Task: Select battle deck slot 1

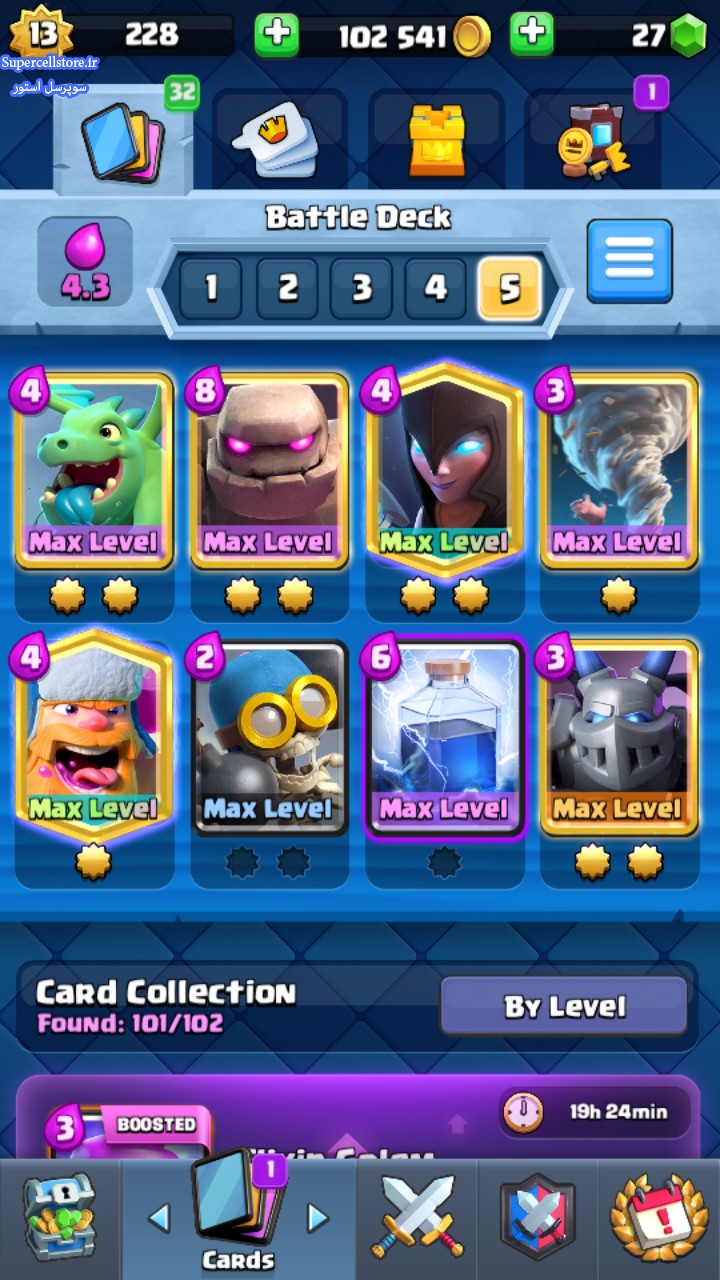Action: 211,289
